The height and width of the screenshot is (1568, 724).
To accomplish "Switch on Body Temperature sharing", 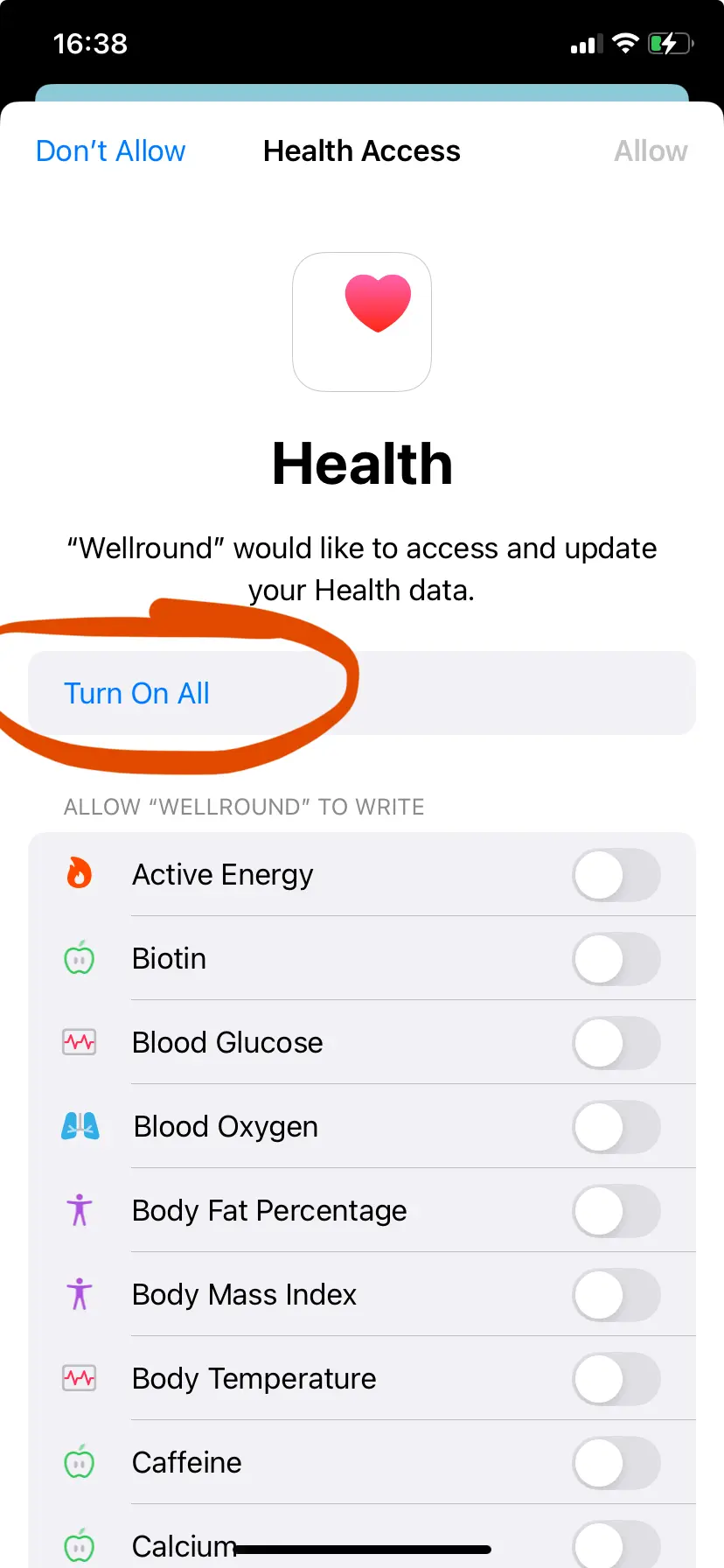I will 616,1378.
